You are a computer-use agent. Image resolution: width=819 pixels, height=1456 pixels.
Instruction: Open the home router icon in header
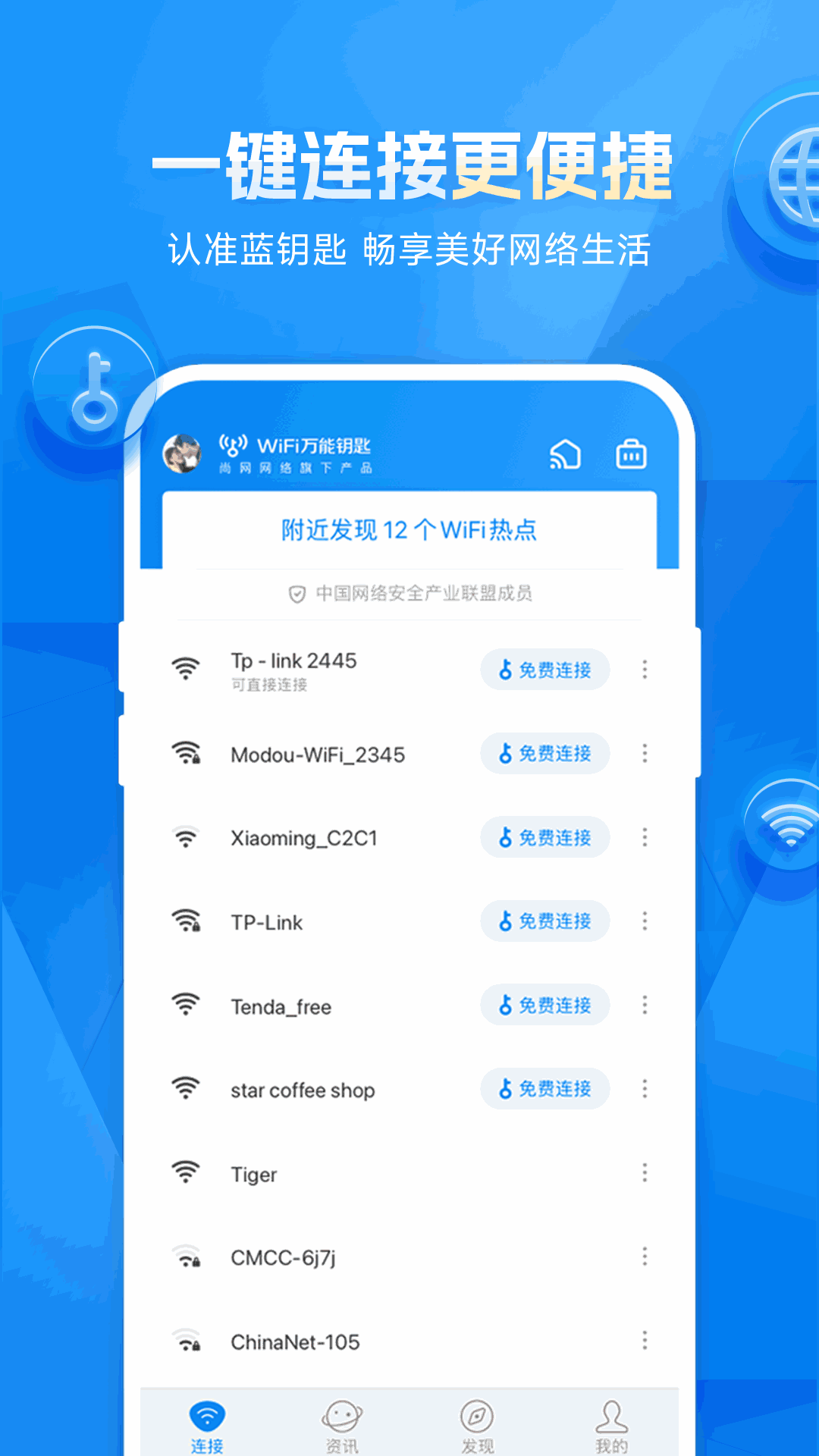(x=564, y=452)
